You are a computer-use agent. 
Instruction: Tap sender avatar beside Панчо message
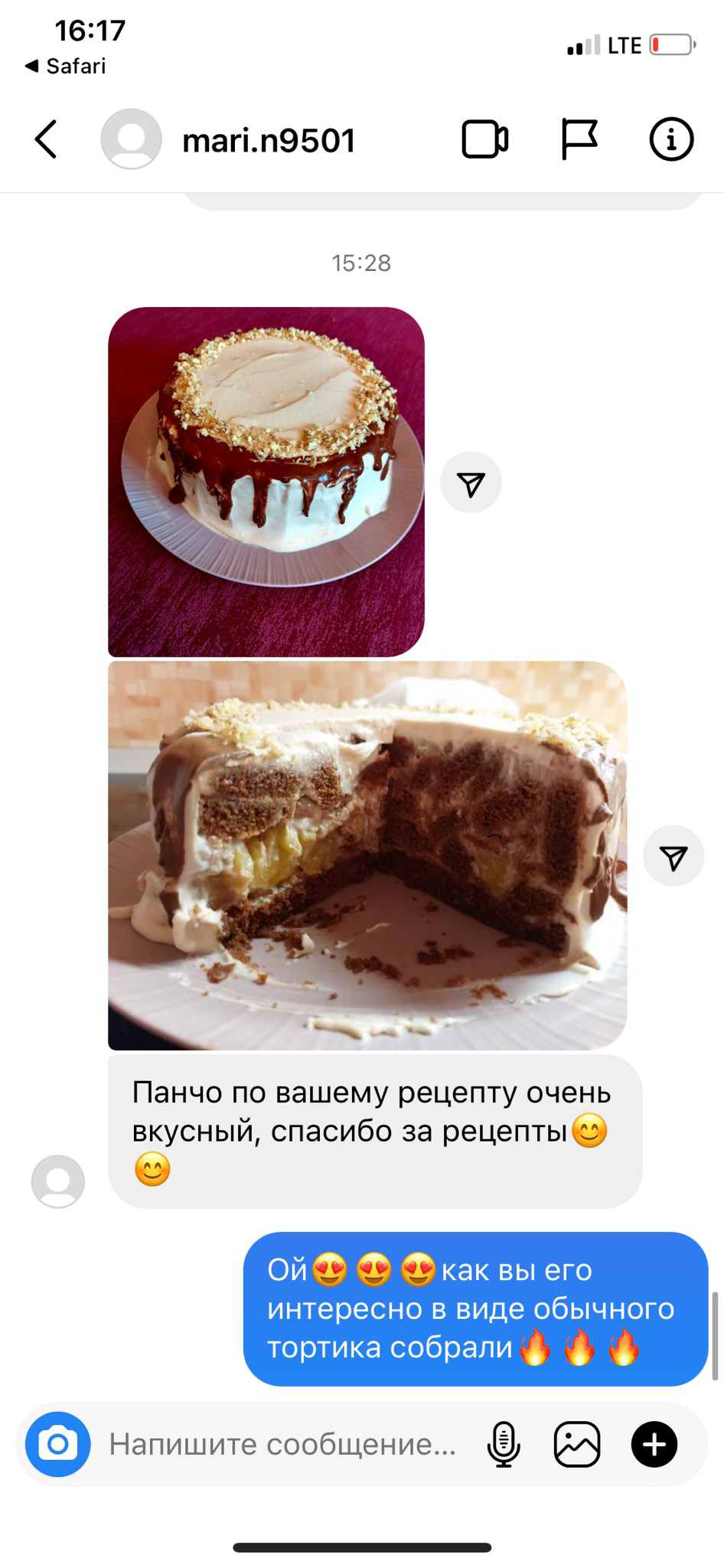(58, 1181)
